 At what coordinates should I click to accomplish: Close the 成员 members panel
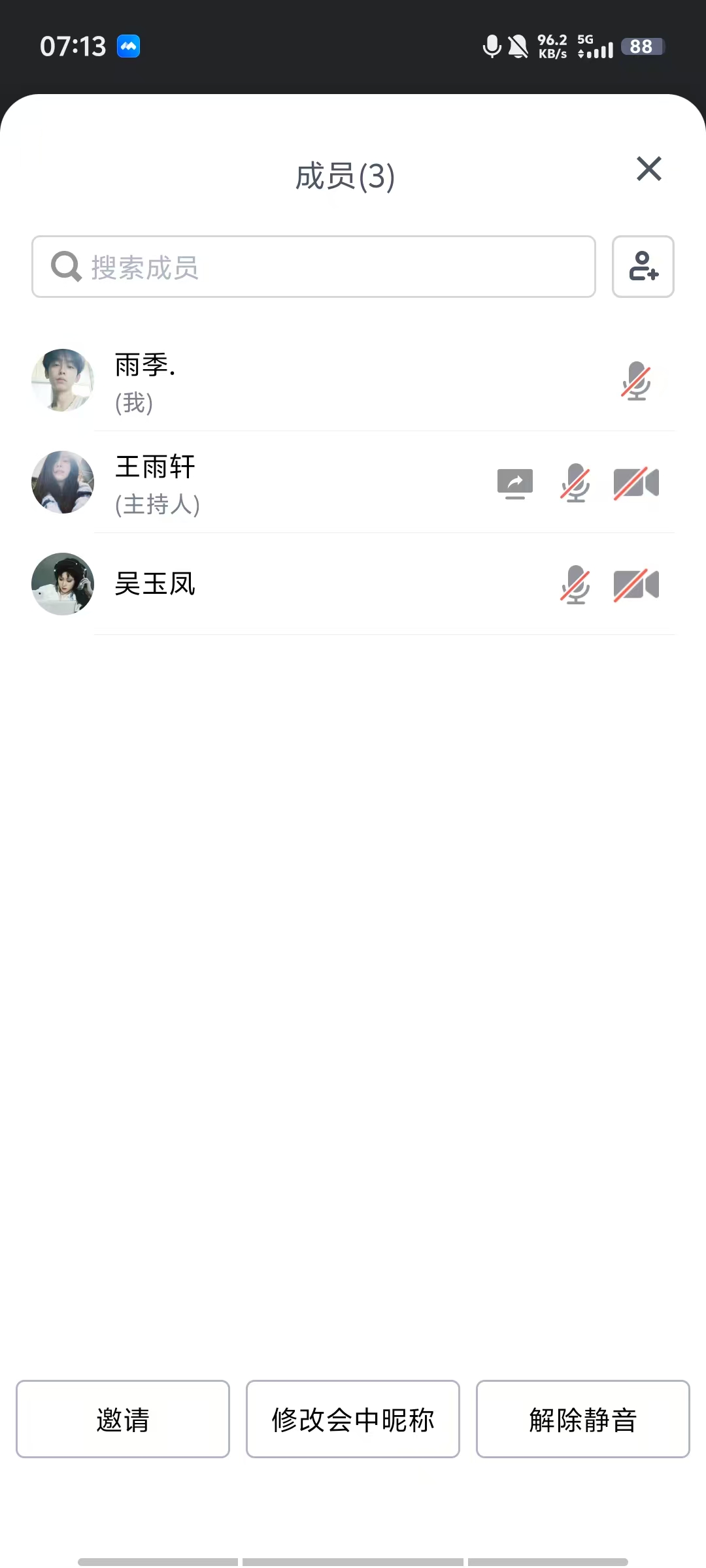pyautogui.click(x=648, y=169)
